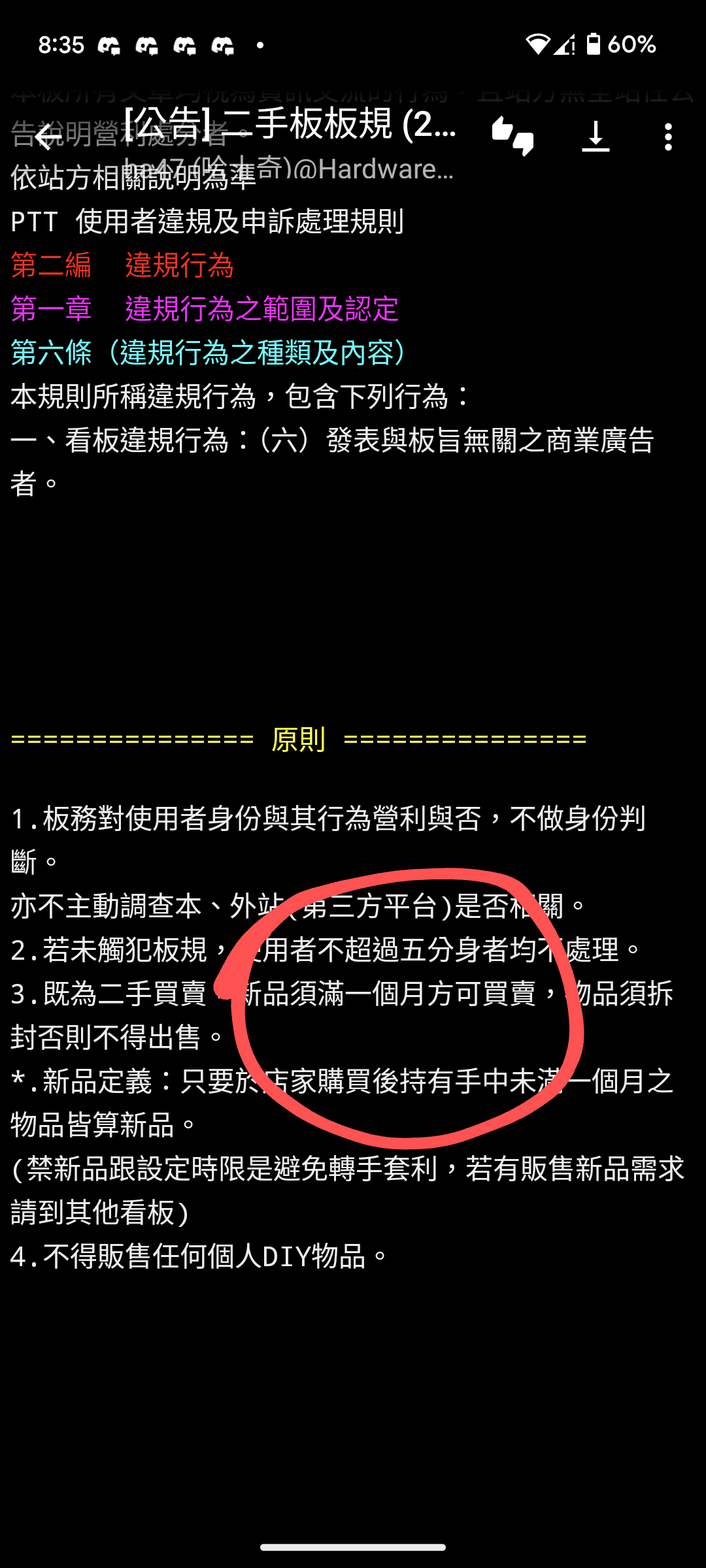Go back using the arrow icon
706x1568 pixels.
click(48, 137)
